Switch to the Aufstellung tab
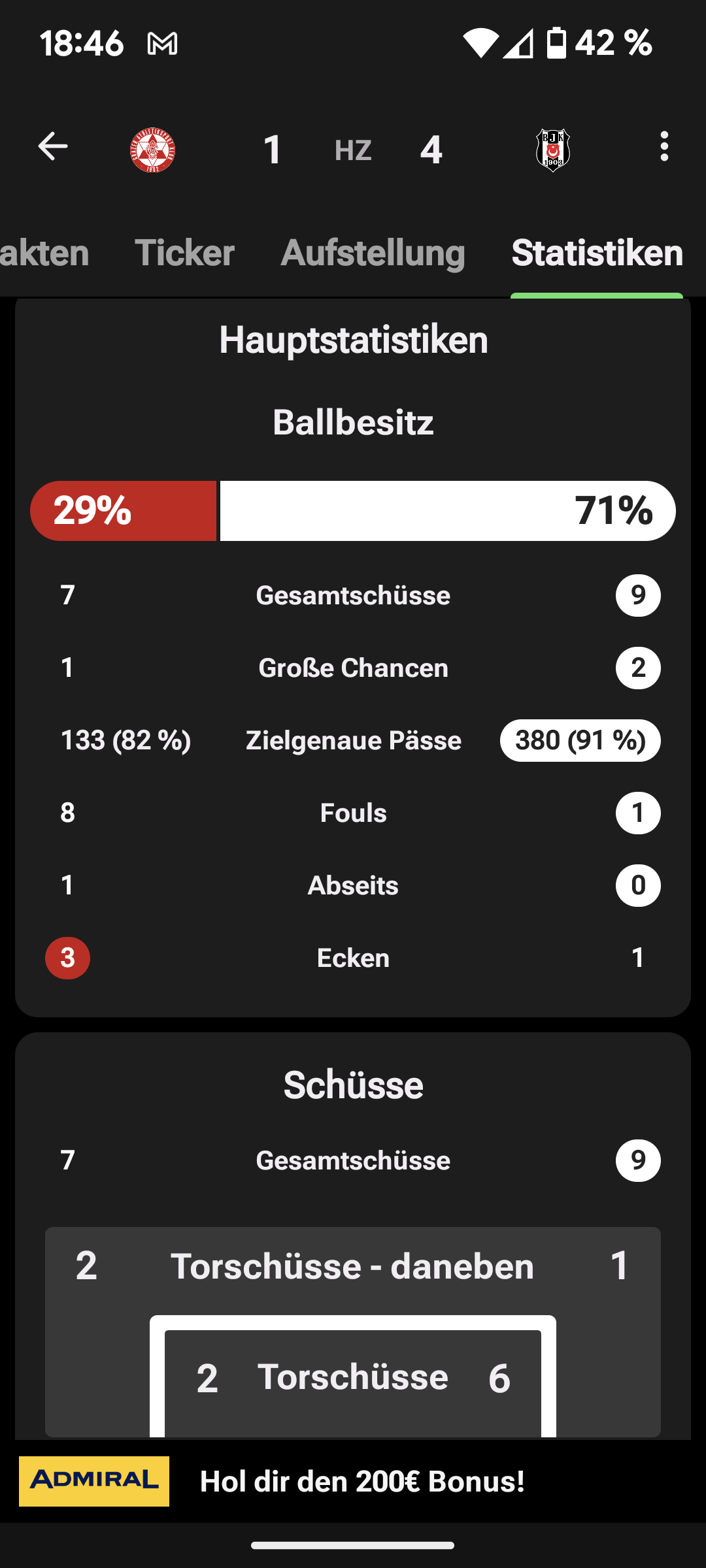706x1568 pixels. [373, 253]
